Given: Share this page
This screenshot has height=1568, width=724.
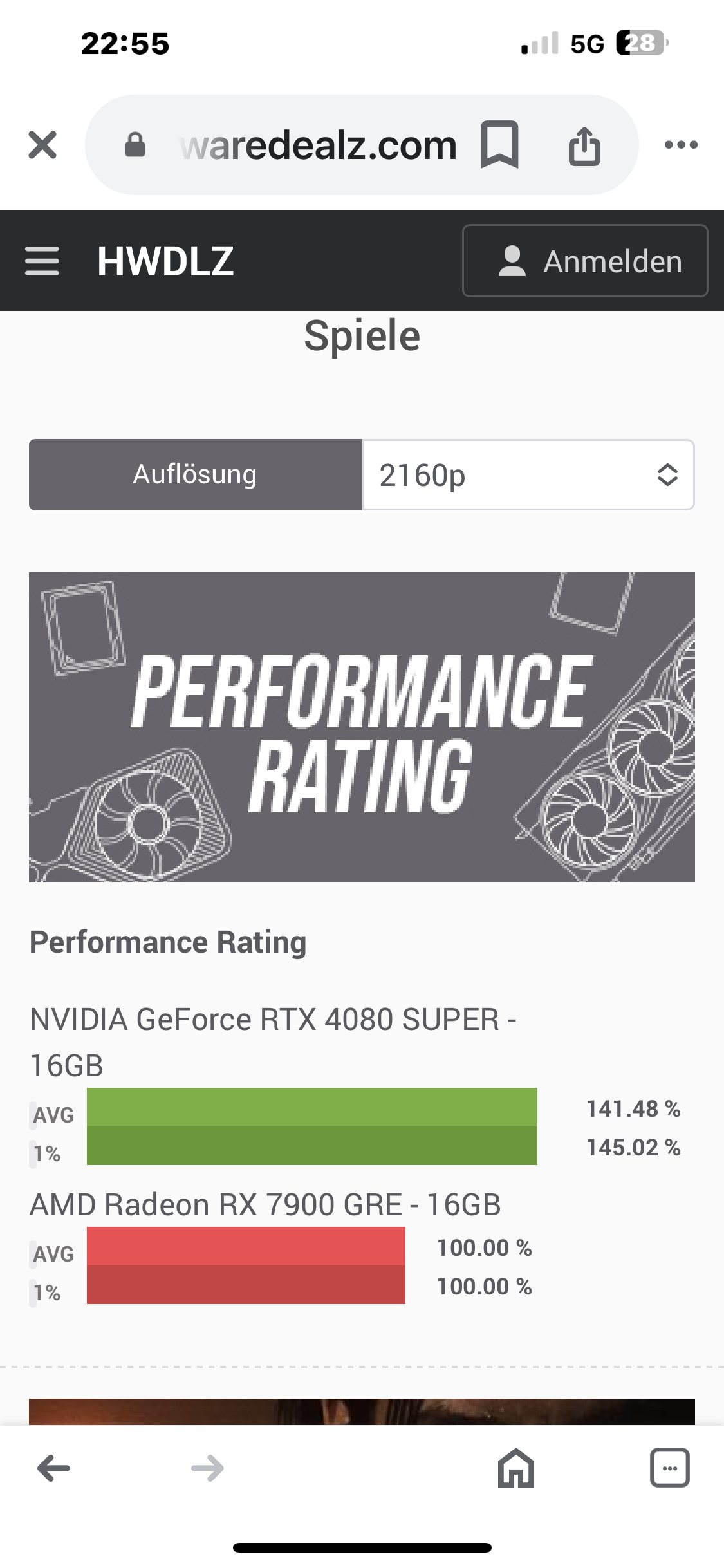Looking at the screenshot, I should click(584, 145).
